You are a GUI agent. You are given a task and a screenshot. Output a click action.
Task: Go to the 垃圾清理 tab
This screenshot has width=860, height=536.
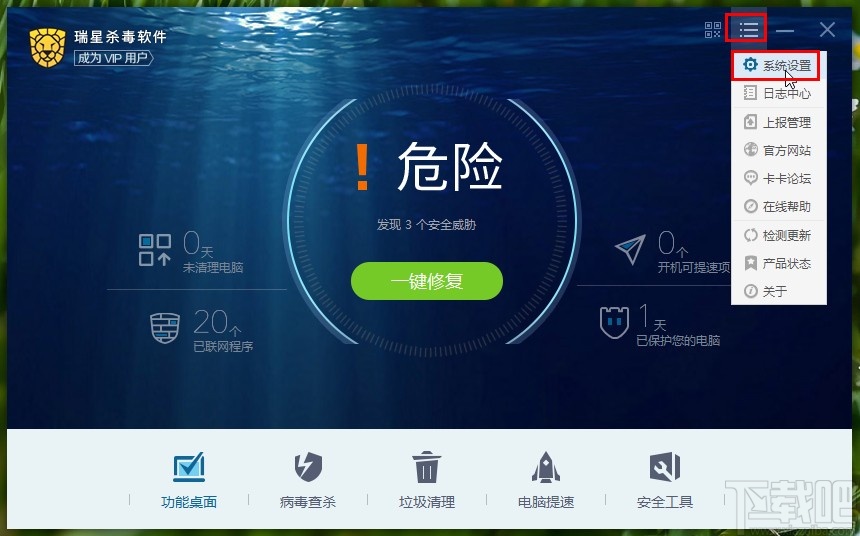[x=427, y=481]
